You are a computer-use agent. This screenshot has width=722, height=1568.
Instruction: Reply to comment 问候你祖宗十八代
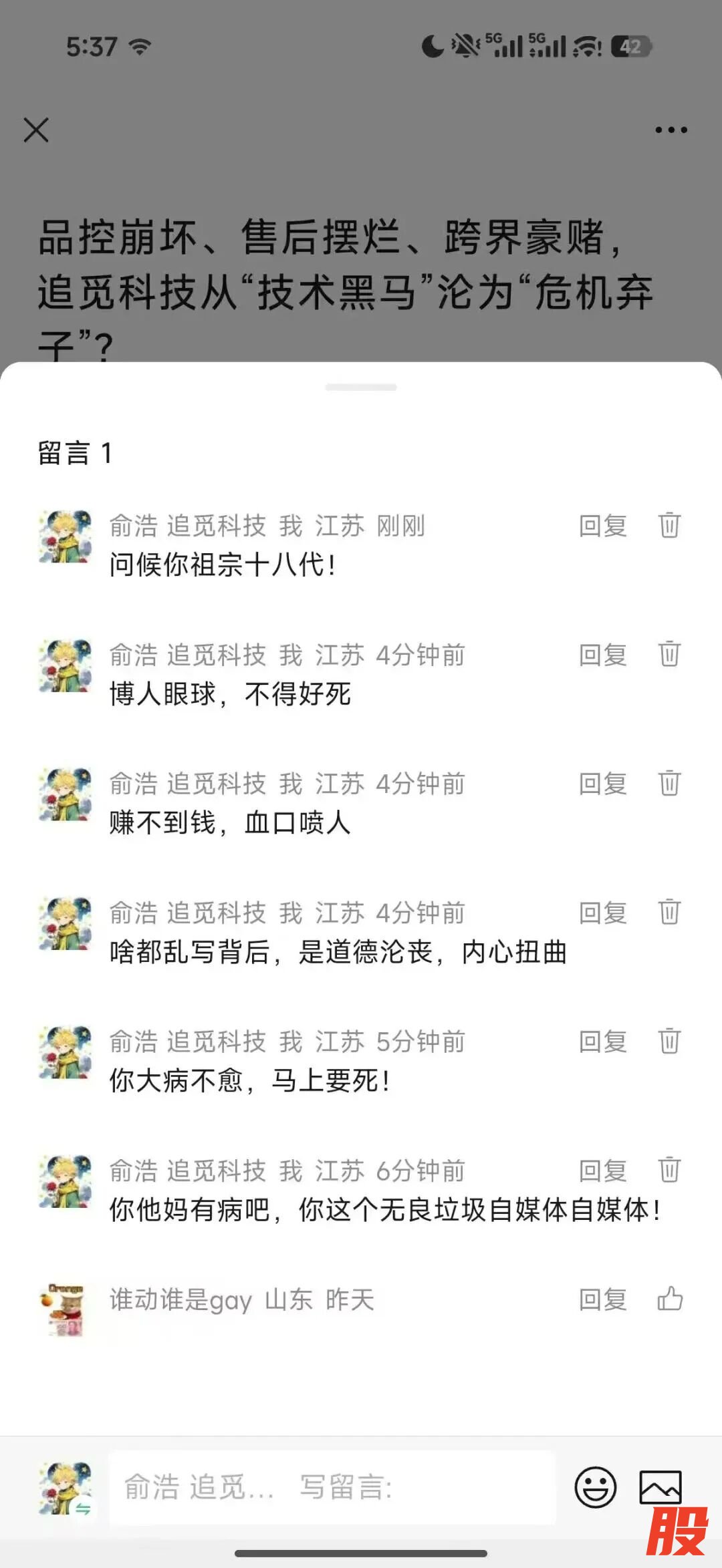(x=602, y=526)
